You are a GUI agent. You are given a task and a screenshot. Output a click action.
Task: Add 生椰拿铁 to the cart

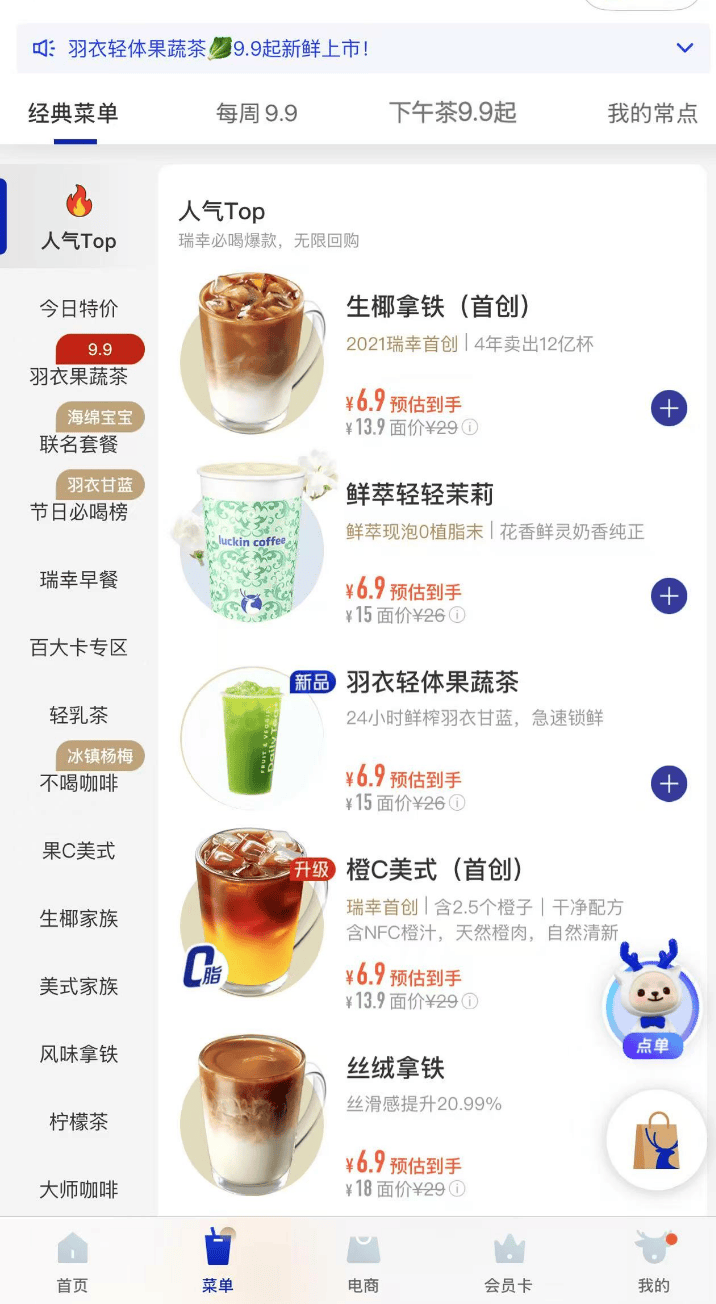click(669, 409)
